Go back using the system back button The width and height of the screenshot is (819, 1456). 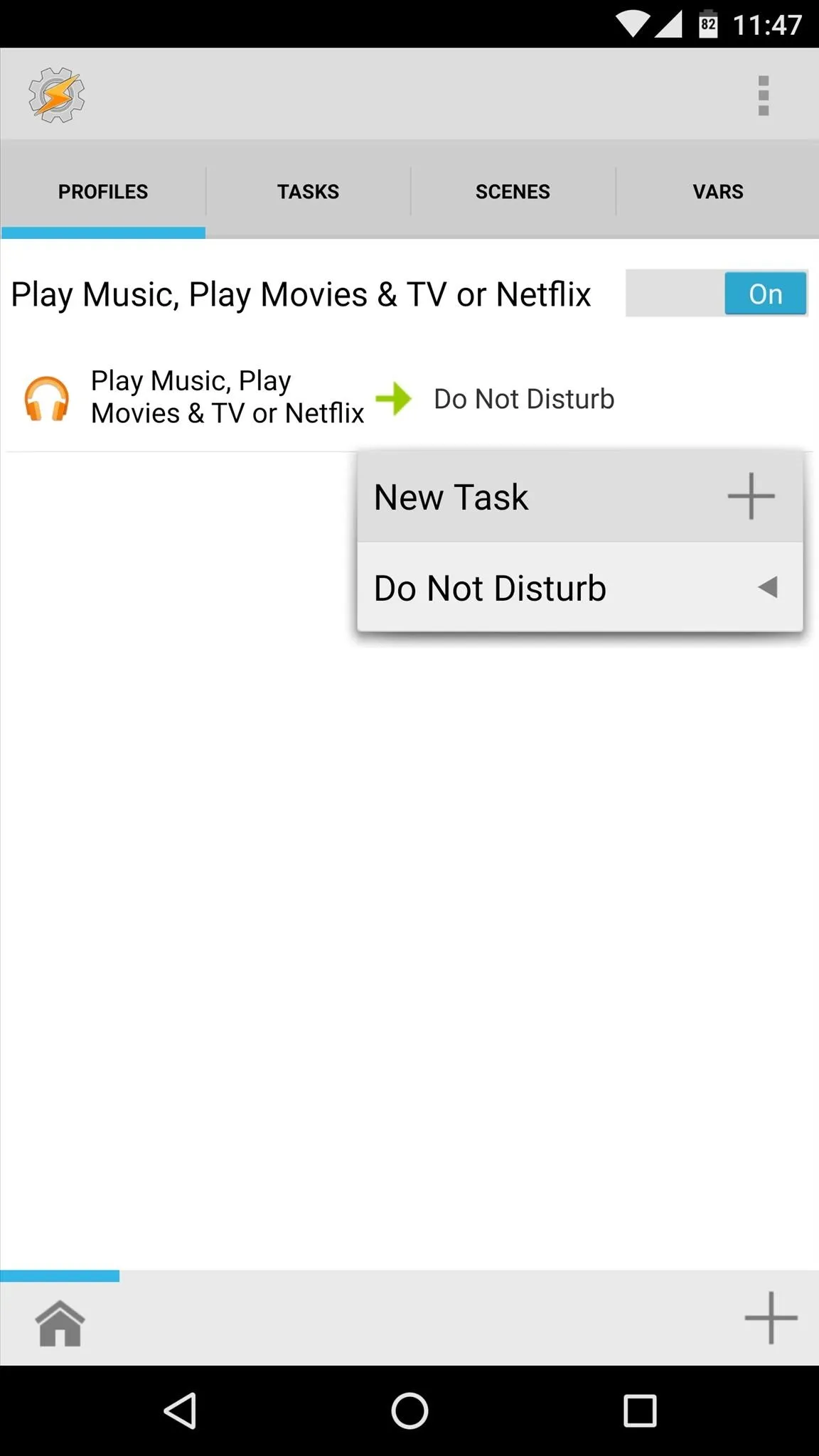coord(181,1410)
